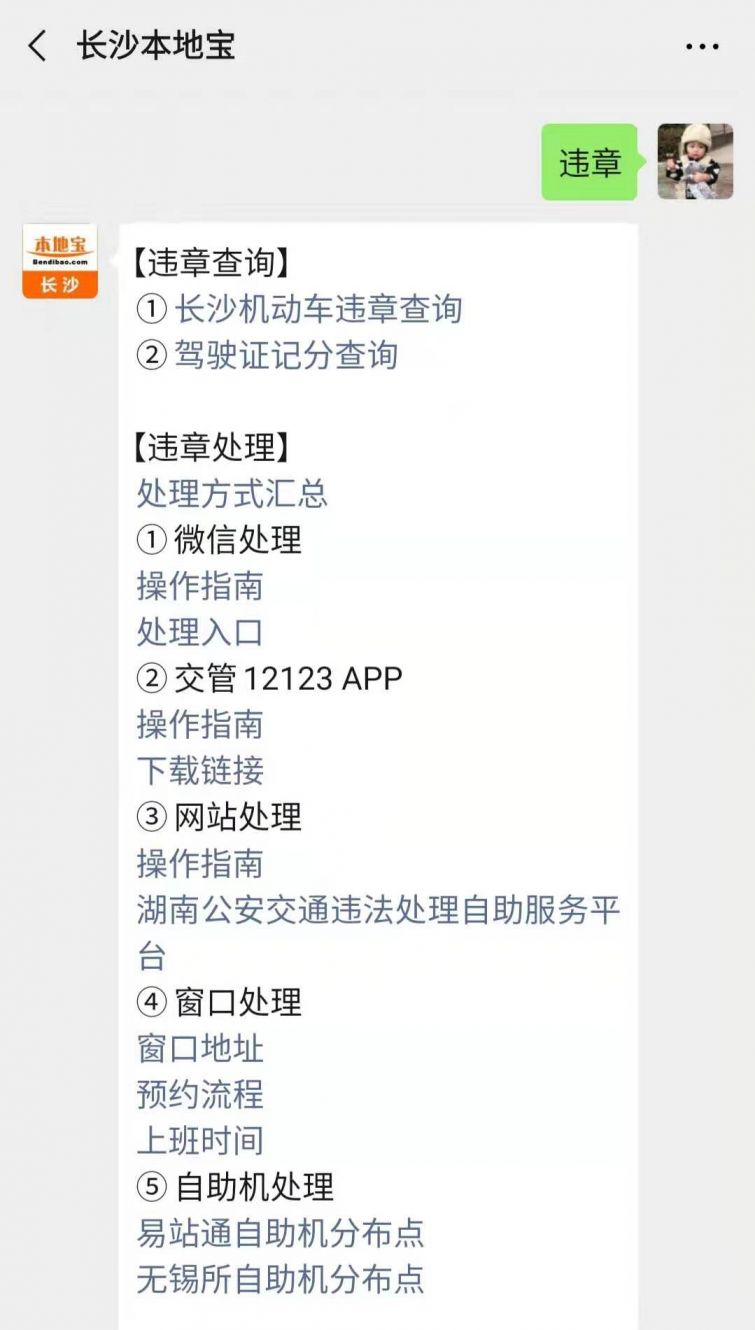The image size is (755, 1330).
Task: Open 长沙本地宝 account avatar
Action: point(60,261)
